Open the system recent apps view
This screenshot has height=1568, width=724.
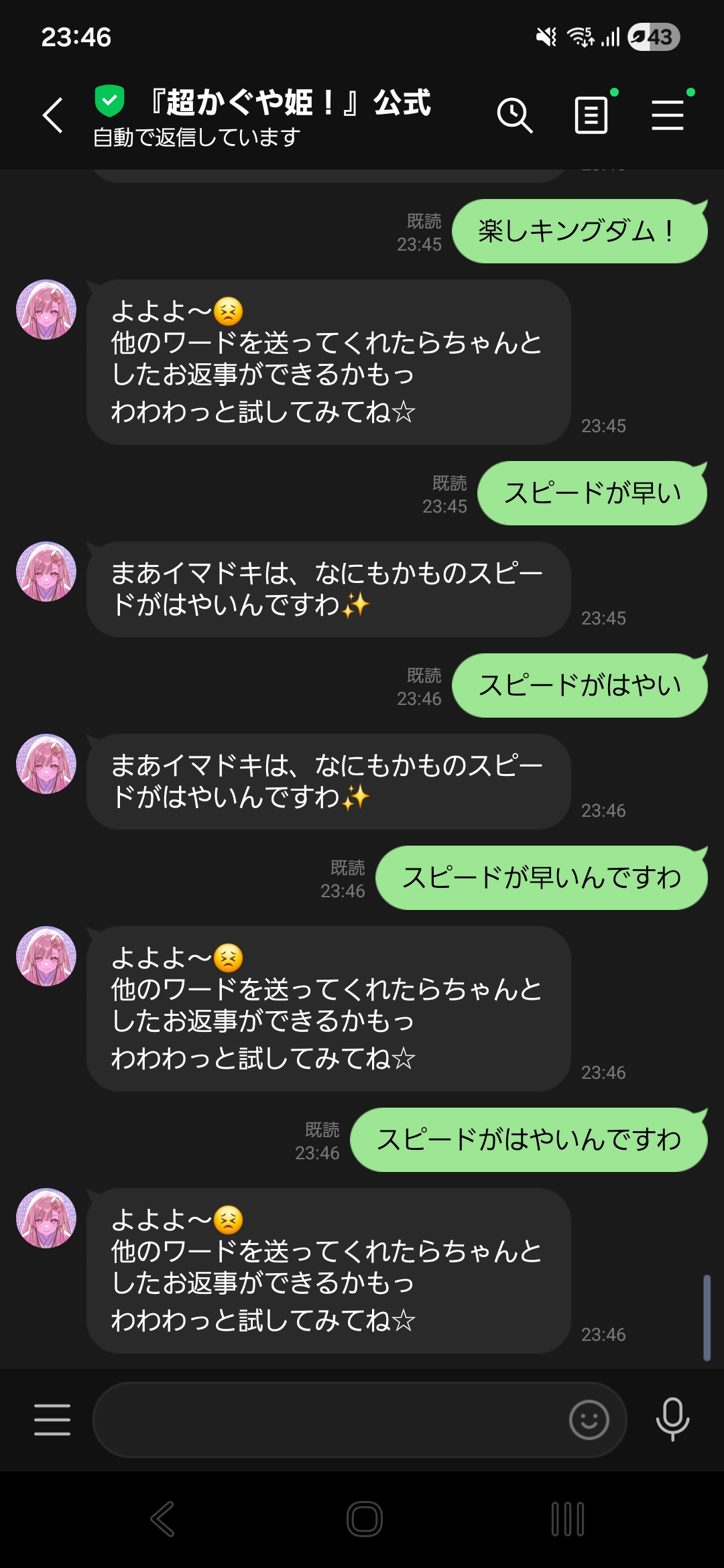[567, 1518]
